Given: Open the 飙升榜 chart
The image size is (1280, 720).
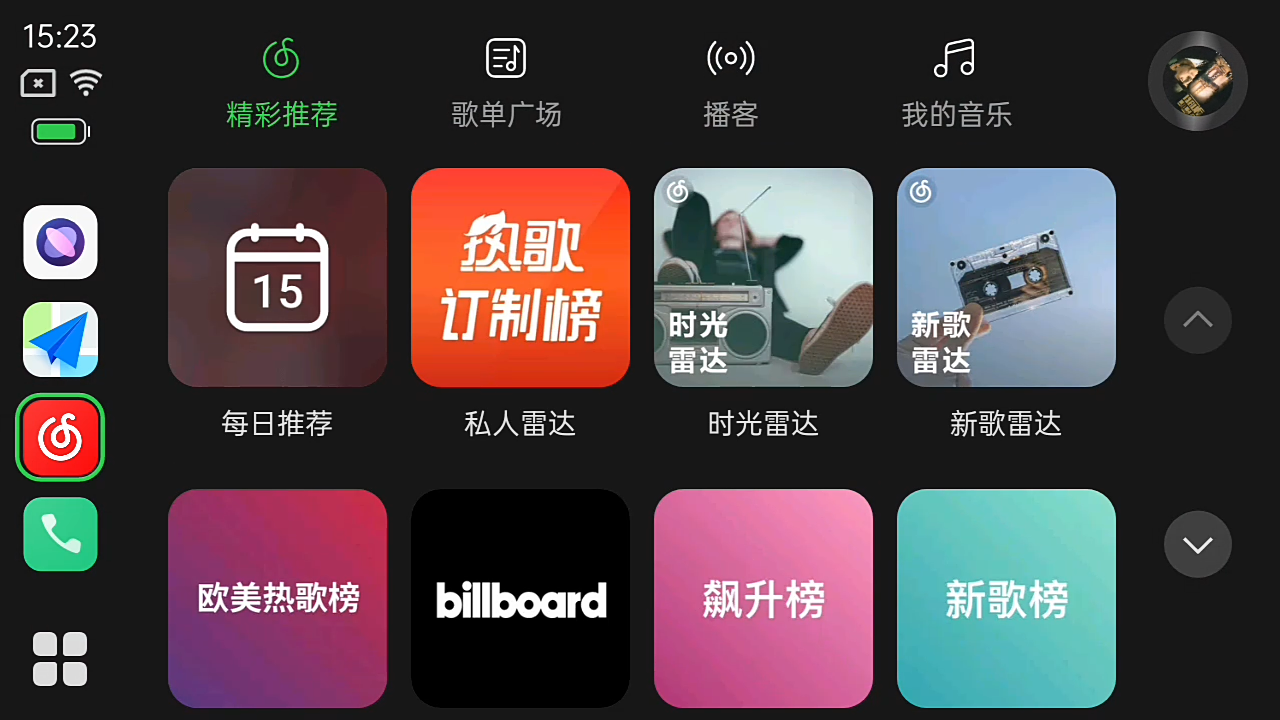Looking at the screenshot, I should pos(763,598).
